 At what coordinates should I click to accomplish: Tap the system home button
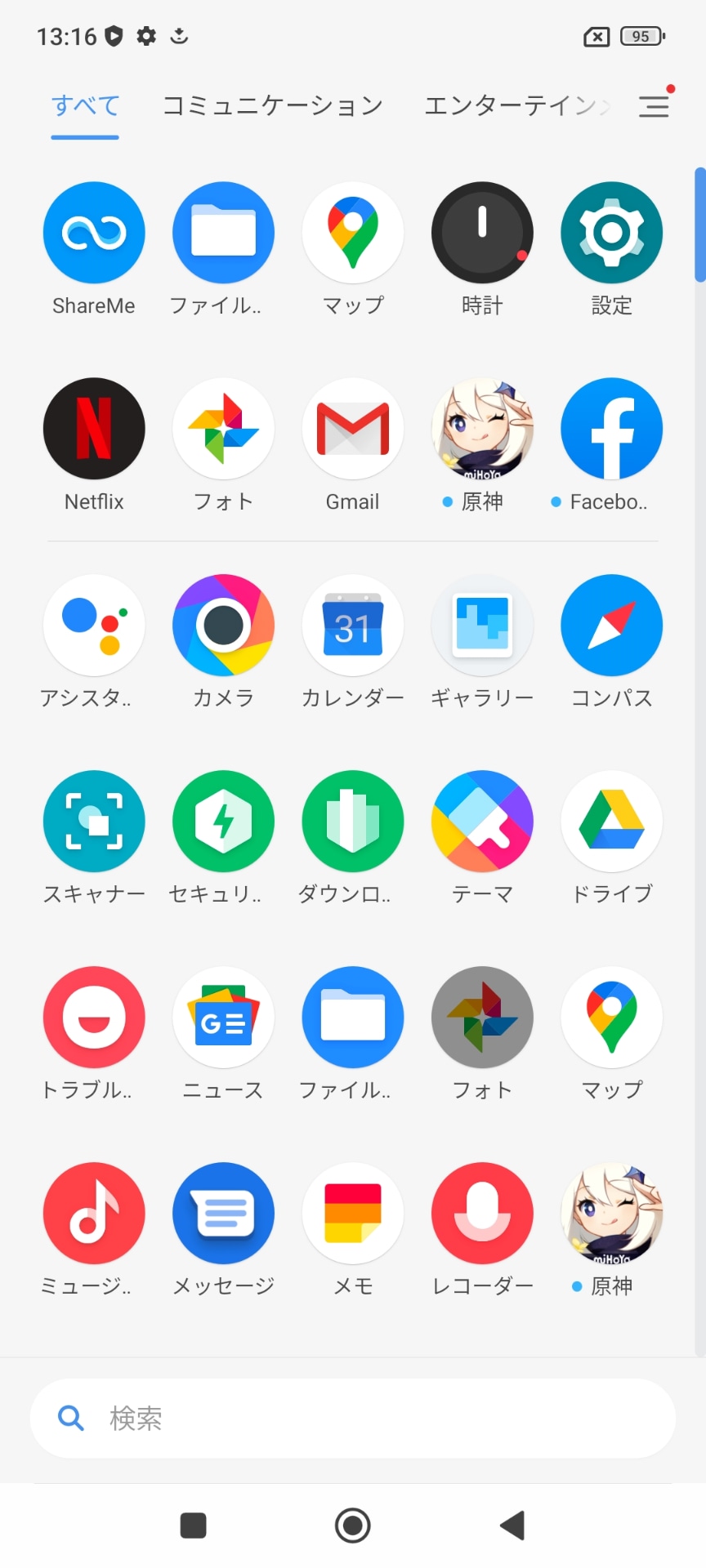click(x=353, y=1525)
